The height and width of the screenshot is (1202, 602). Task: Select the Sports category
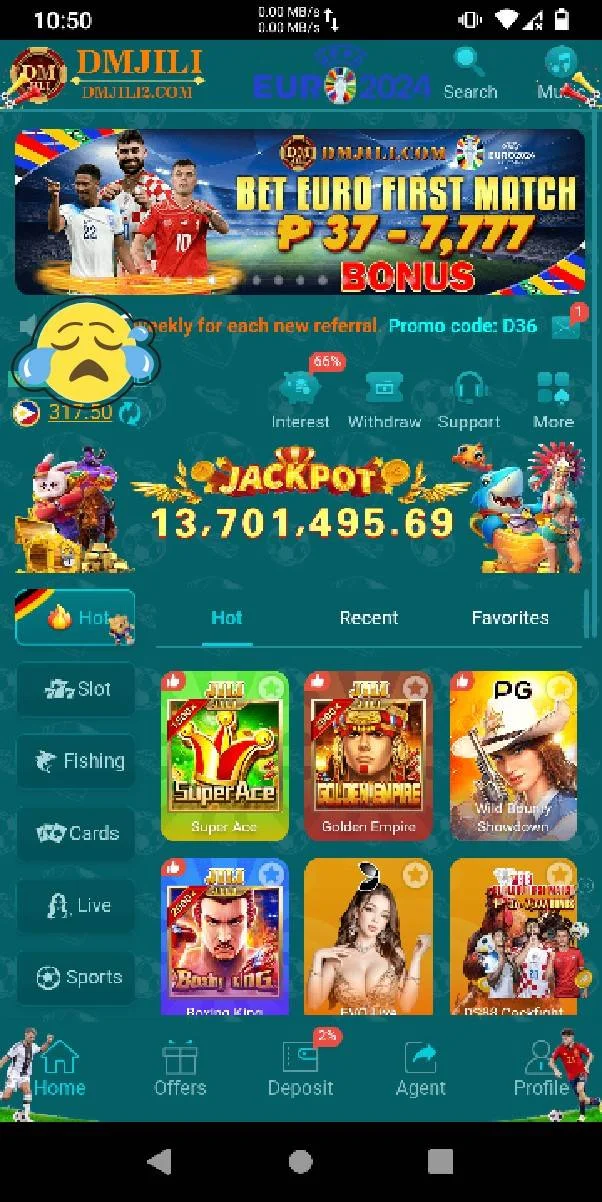[76, 977]
